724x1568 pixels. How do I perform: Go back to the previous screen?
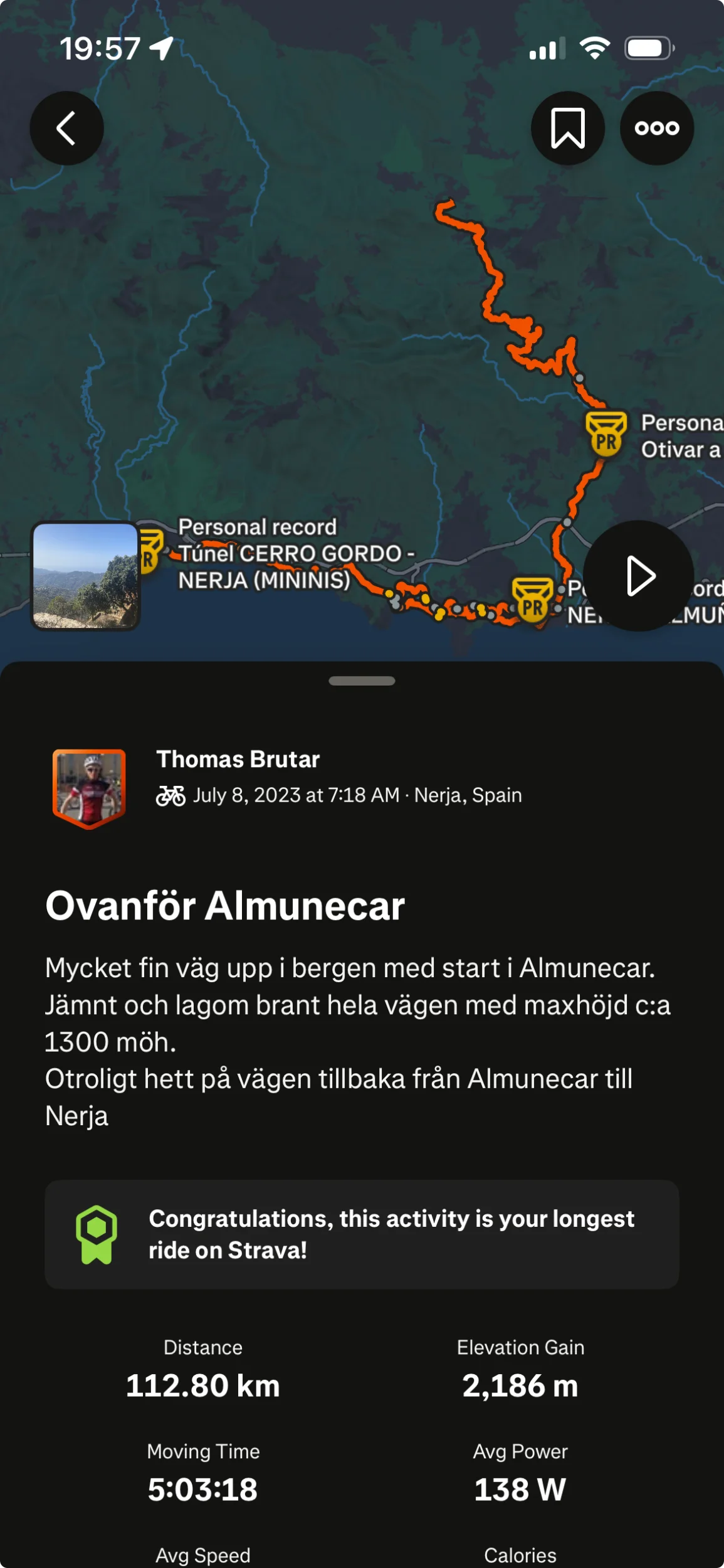coord(66,128)
